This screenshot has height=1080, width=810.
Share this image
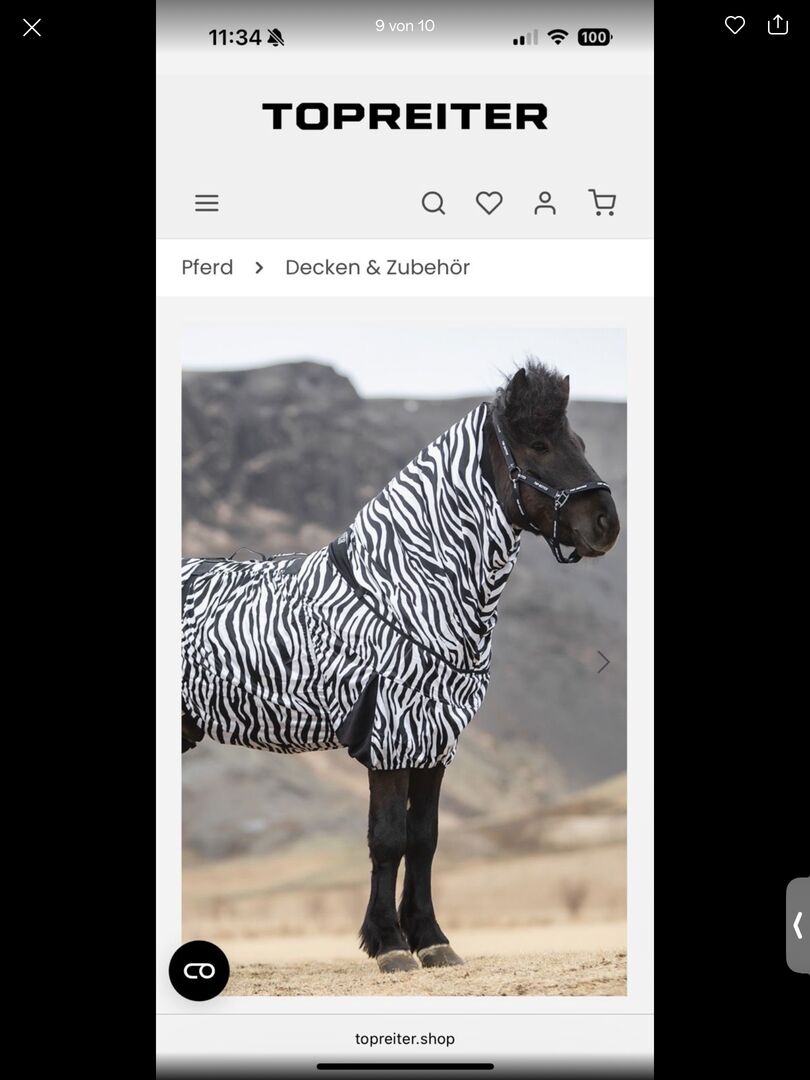point(778,26)
